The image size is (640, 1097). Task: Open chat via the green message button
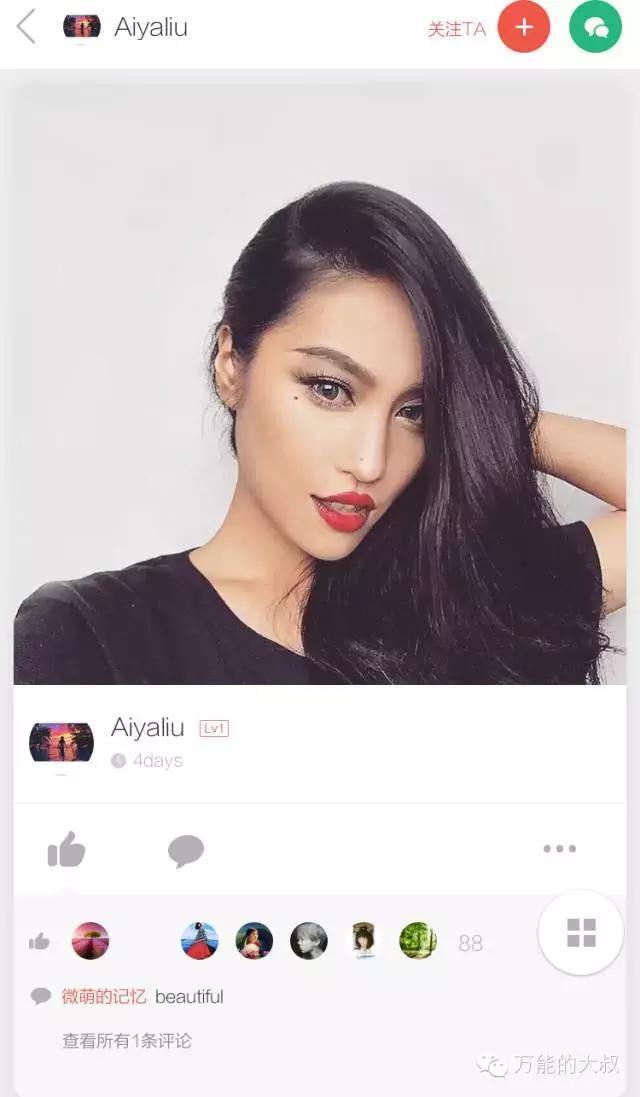point(595,27)
